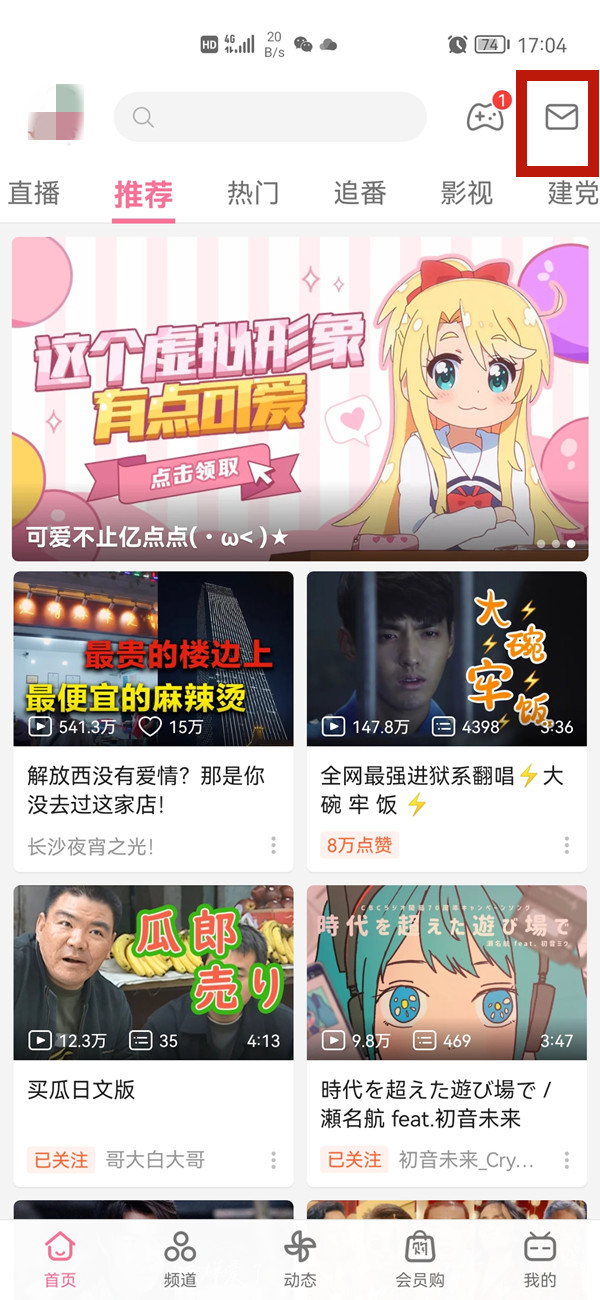Play the 時代を超えた遊び場で video
600x1300 pixels.
click(447, 972)
